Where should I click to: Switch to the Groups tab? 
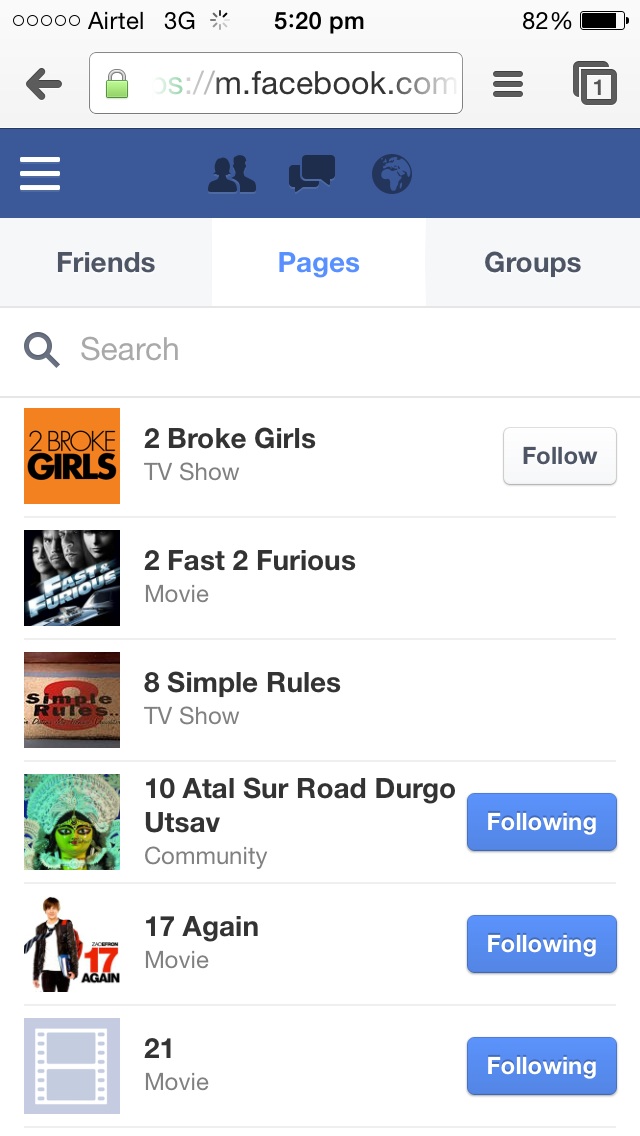tap(532, 263)
